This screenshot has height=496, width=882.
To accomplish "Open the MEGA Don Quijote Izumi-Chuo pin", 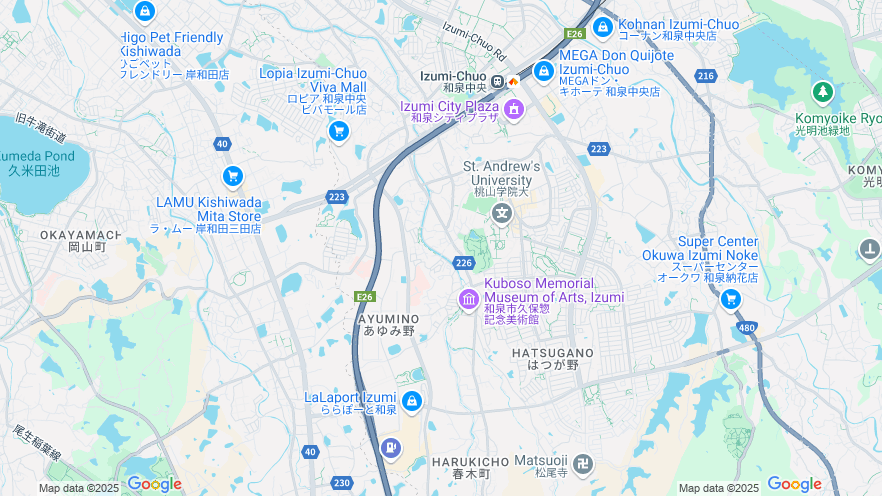I will click(543, 71).
